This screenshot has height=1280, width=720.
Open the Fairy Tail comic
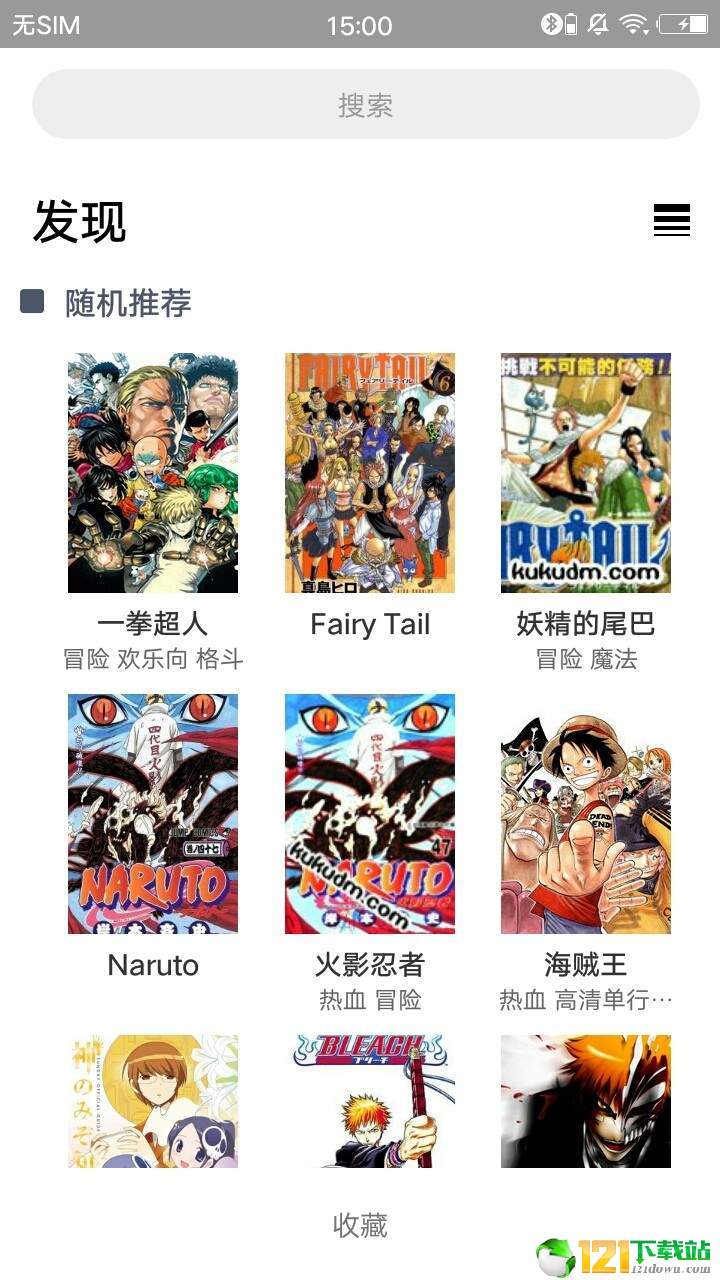tap(369, 473)
